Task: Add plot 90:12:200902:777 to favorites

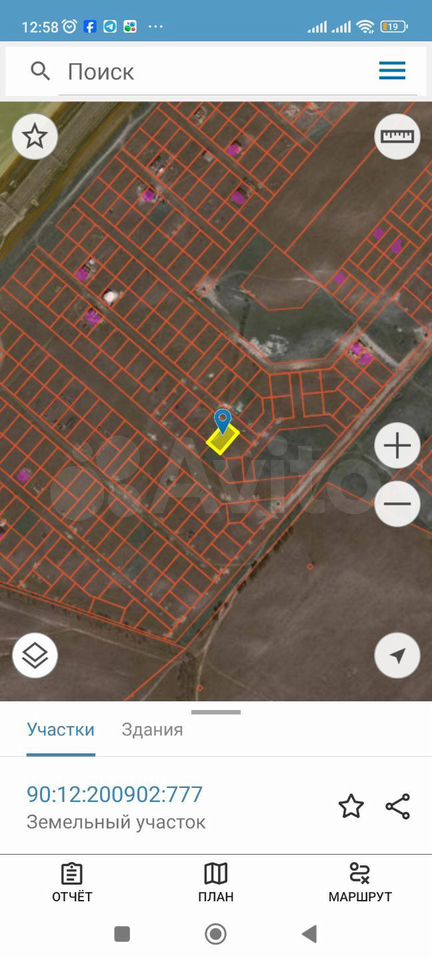Action: (x=351, y=806)
